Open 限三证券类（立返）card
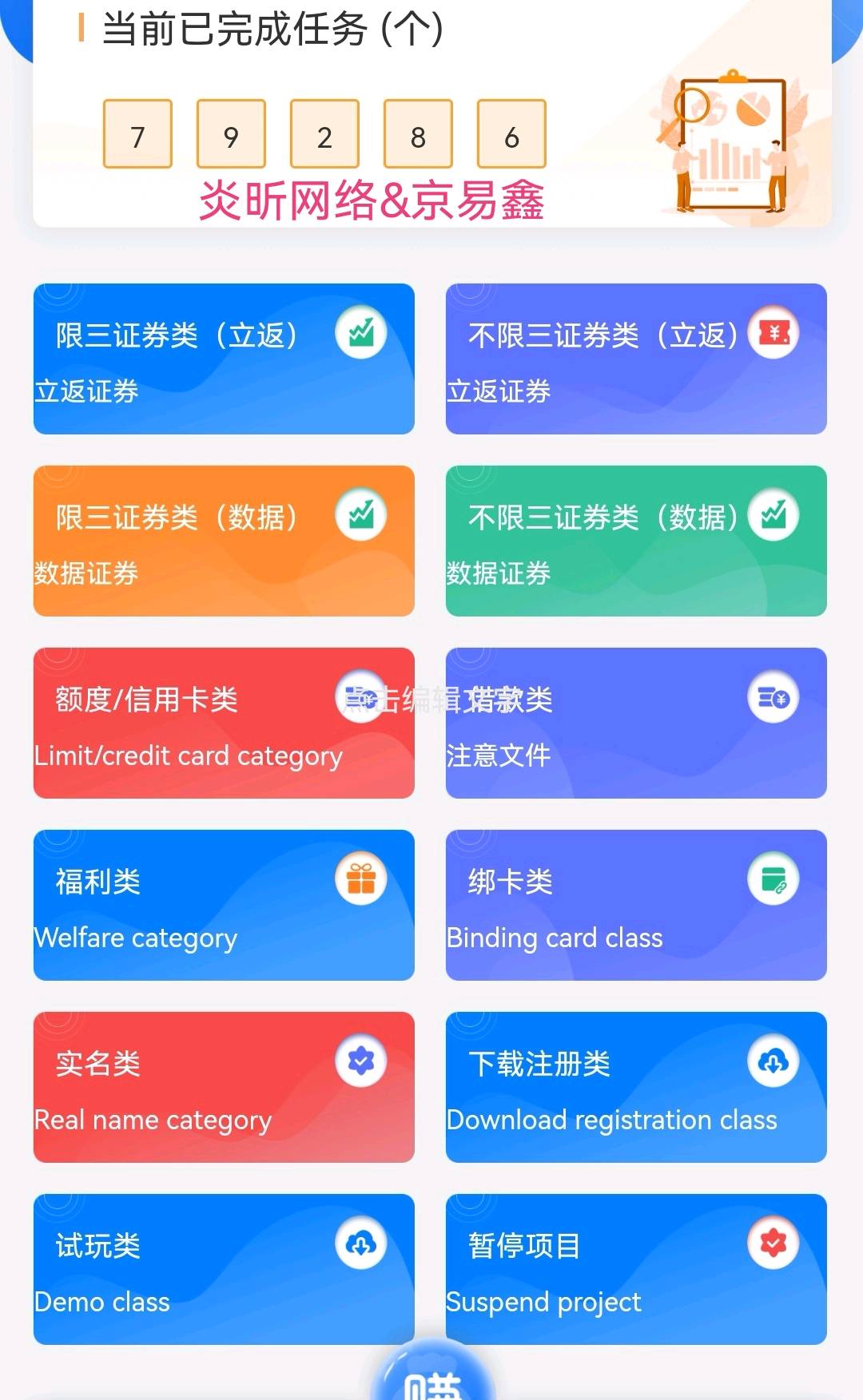Image resolution: width=863 pixels, height=1400 pixels. (224, 359)
